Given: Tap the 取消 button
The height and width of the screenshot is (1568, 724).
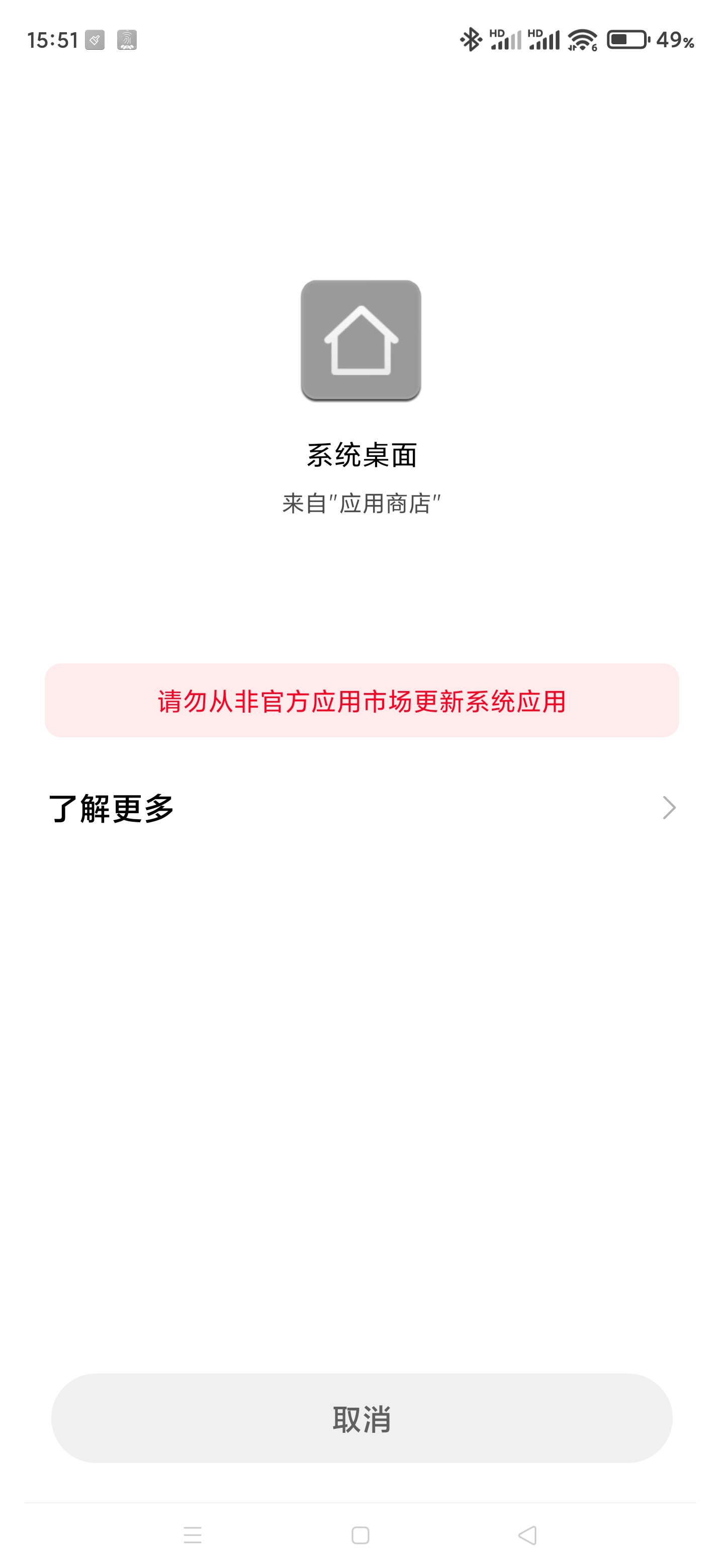Looking at the screenshot, I should (x=361, y=1418).
